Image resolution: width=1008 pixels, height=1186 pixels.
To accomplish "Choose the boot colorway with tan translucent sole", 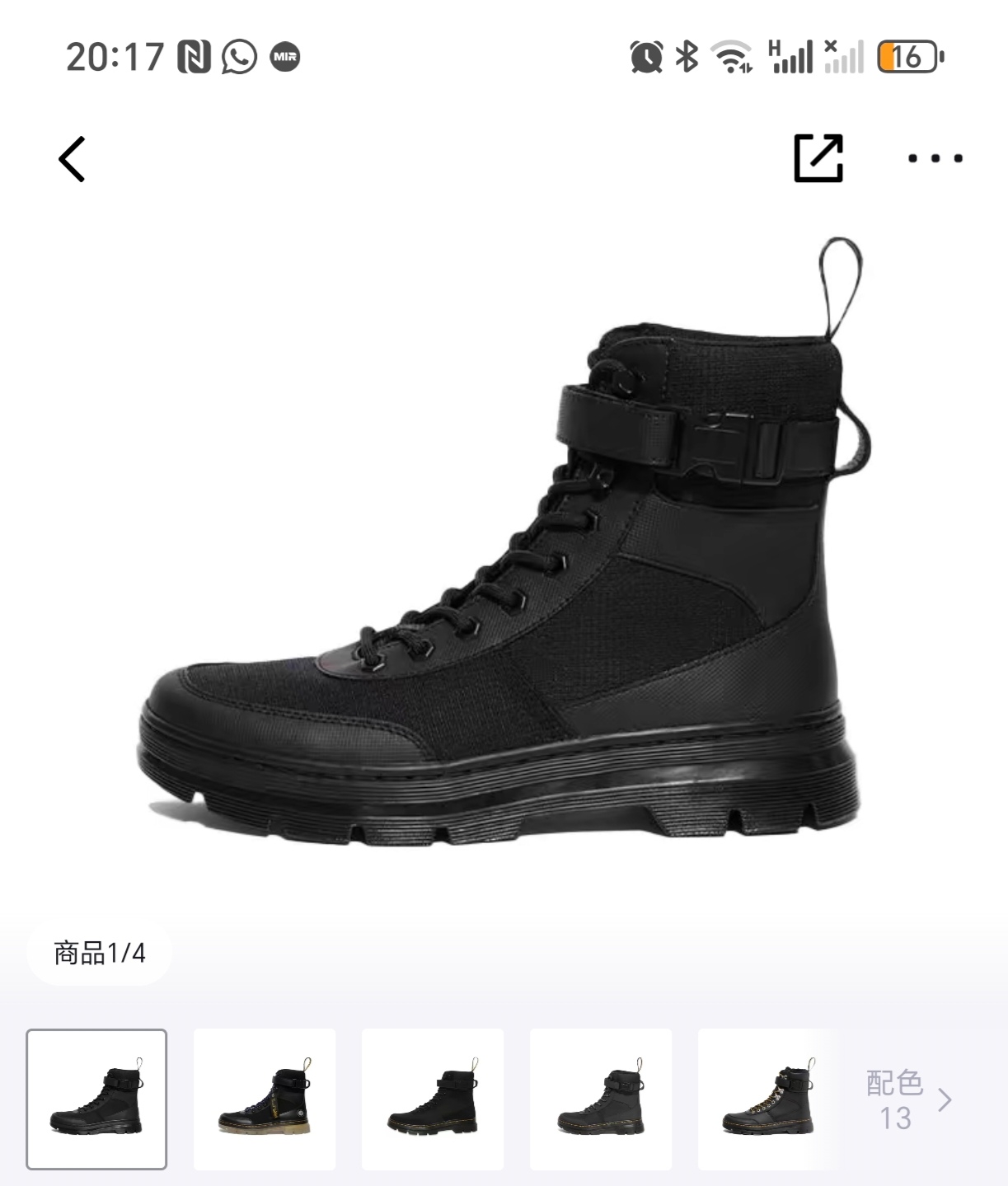I will click(x=265, y=1099).
